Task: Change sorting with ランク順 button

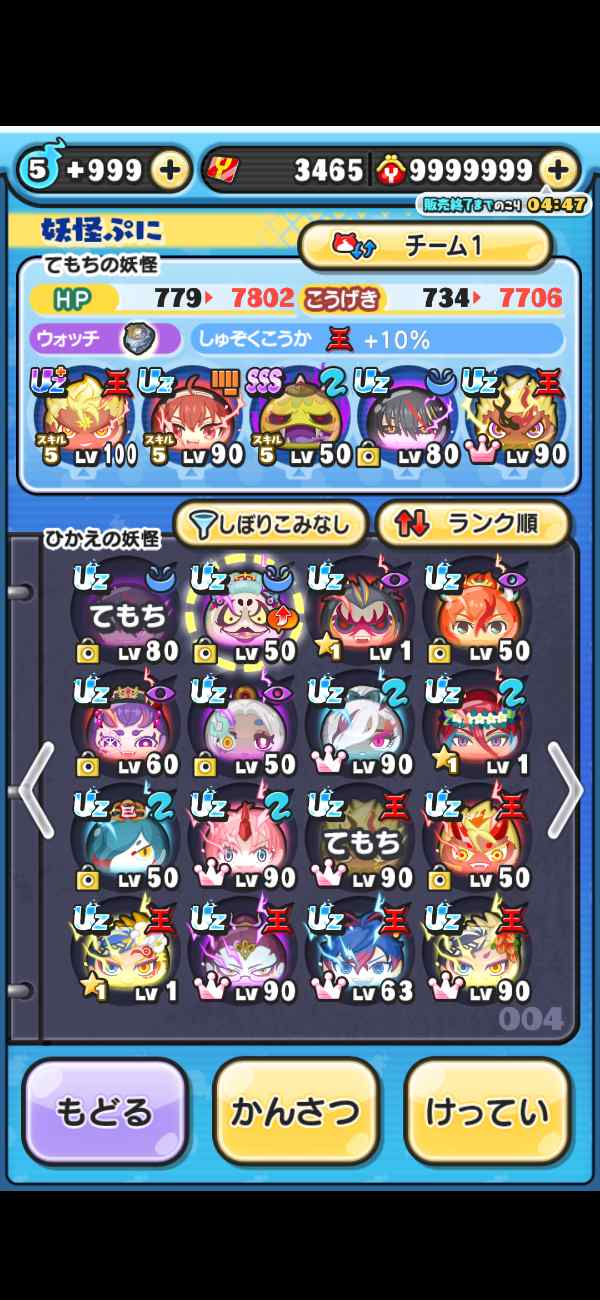Action: (472, 524)
